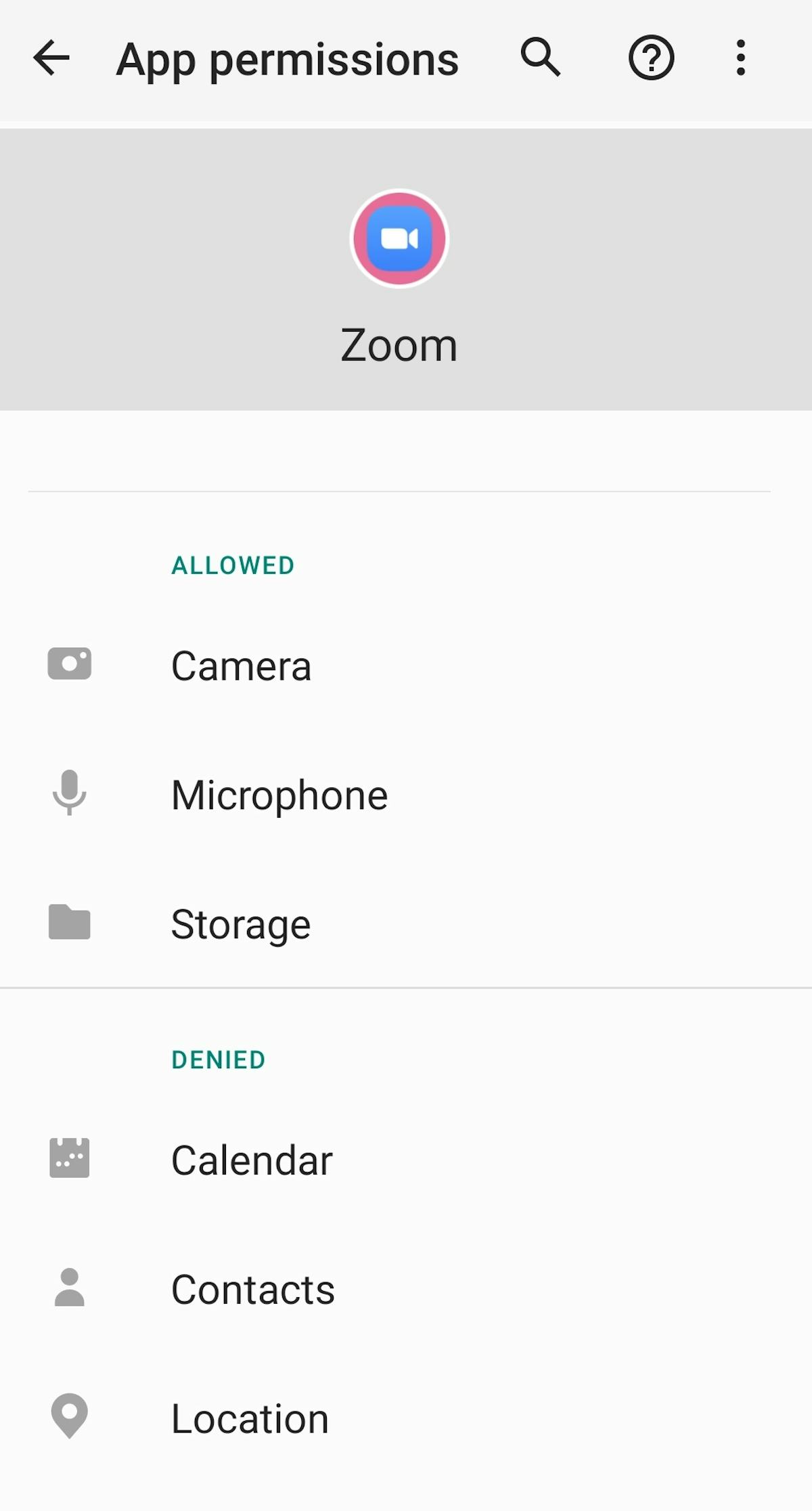Open the Storage permission setting
Viewport: 812px width, 1511px height.
point(239,923)
